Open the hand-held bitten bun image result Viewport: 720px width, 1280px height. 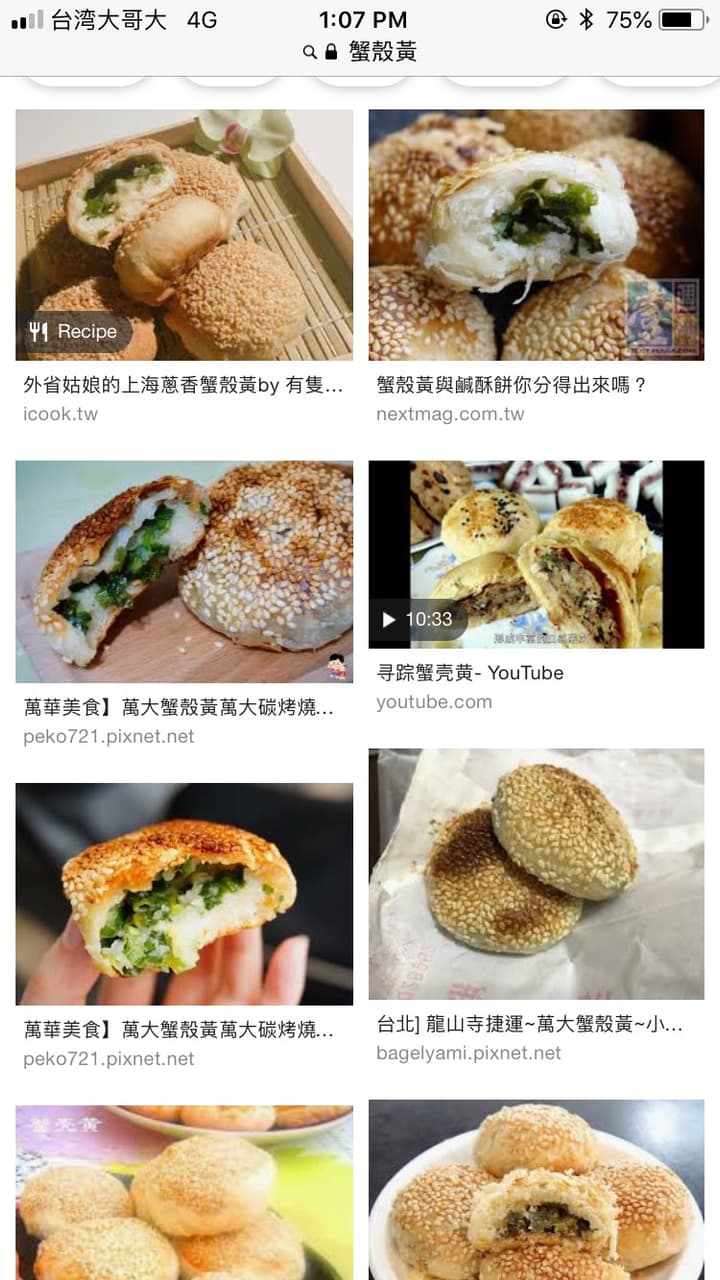(184, 894)
